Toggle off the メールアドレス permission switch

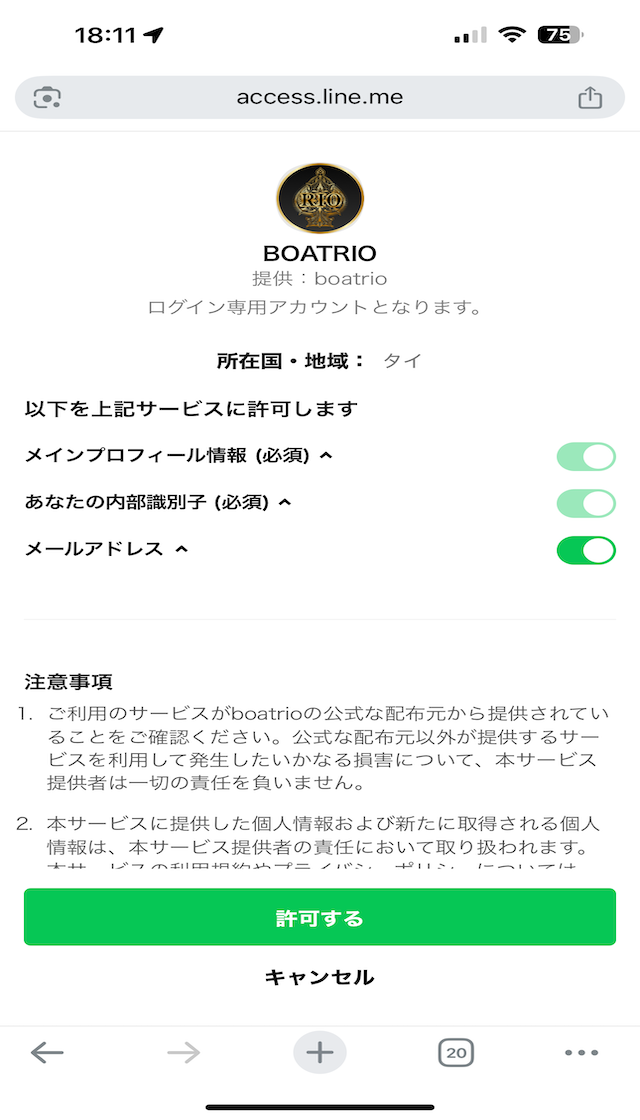[585, 549]
